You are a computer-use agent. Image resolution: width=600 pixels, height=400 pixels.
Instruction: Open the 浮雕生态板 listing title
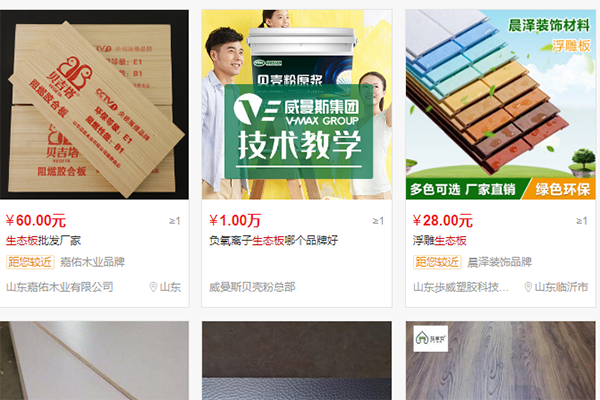[x=440, y=241]
